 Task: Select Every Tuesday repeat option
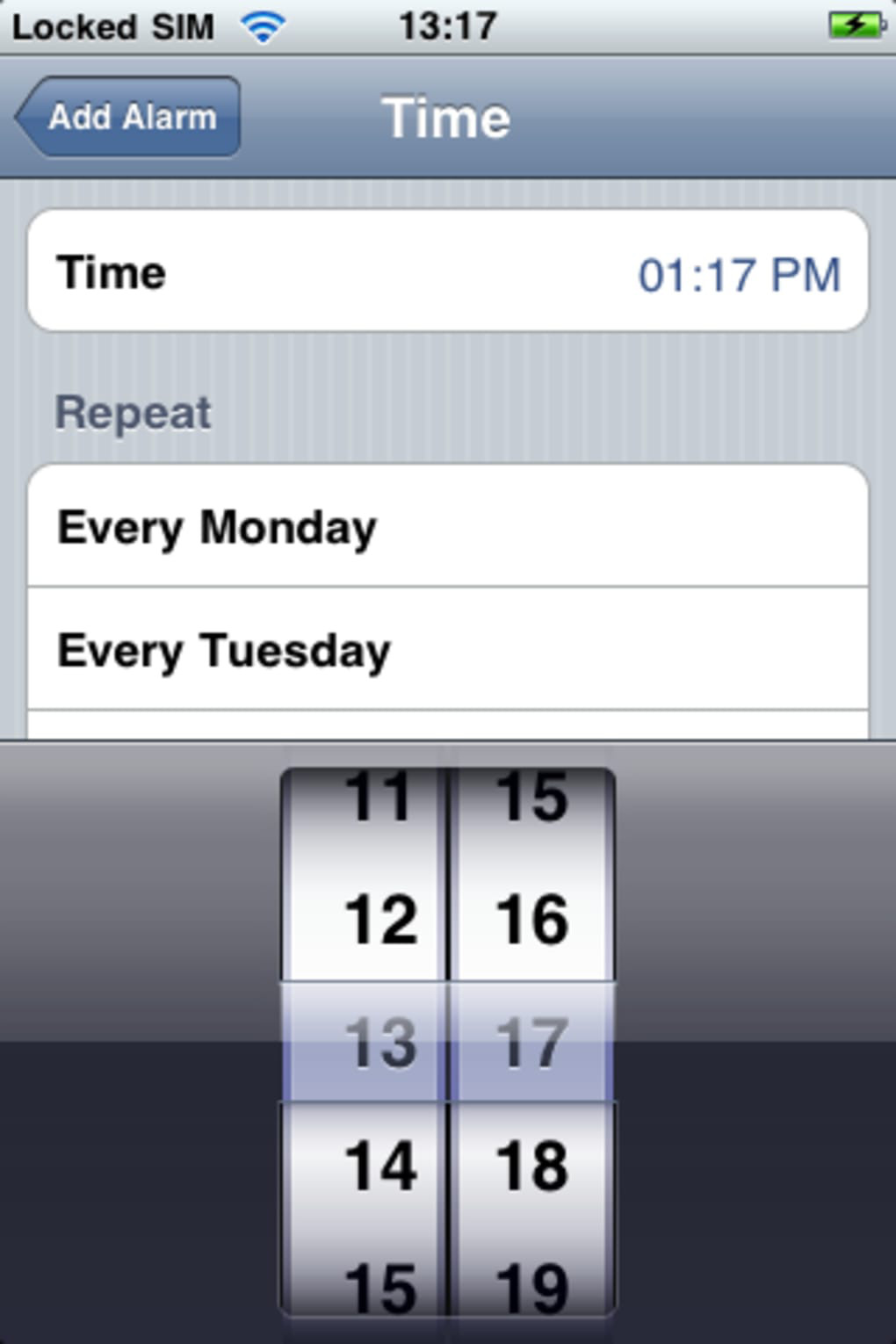click(448, 650)
